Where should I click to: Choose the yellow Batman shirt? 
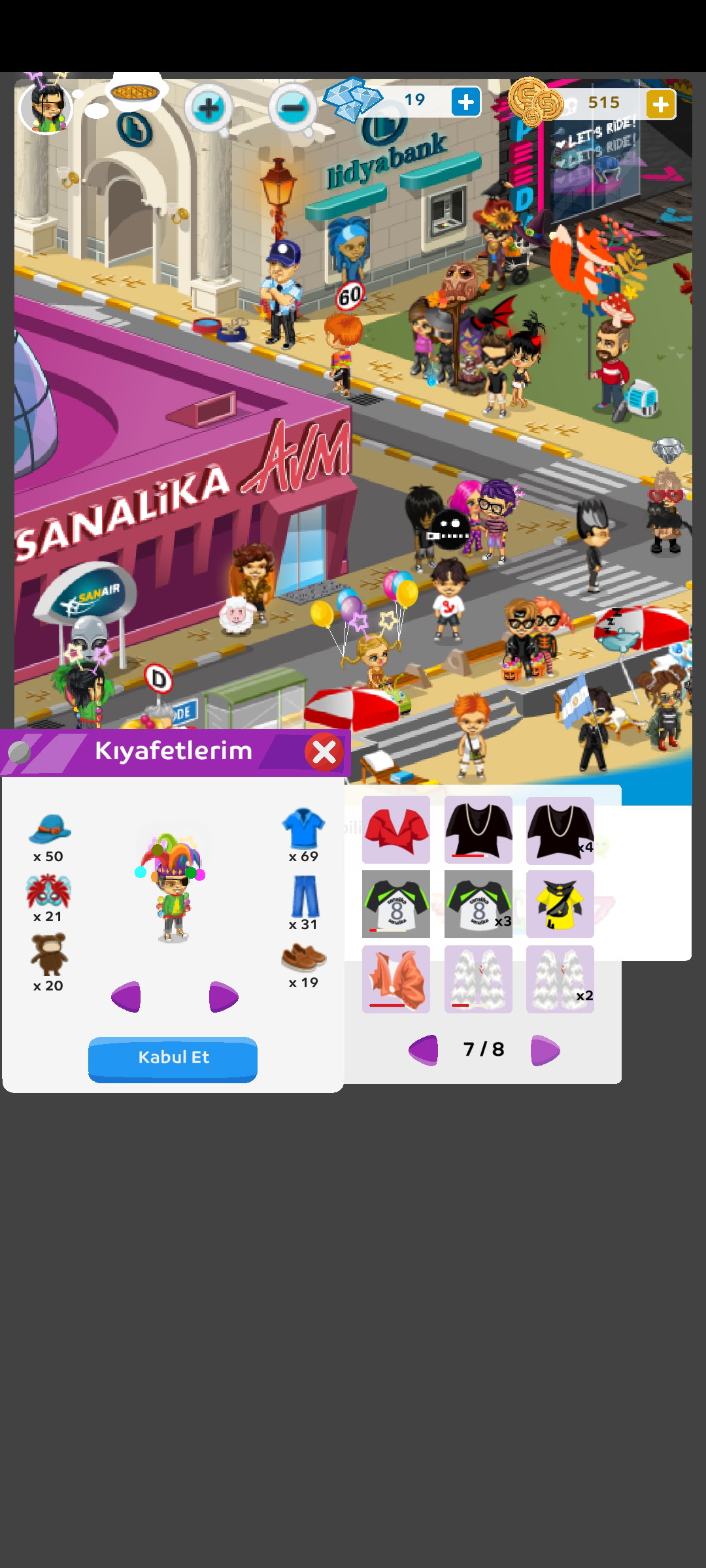[560, 904]
